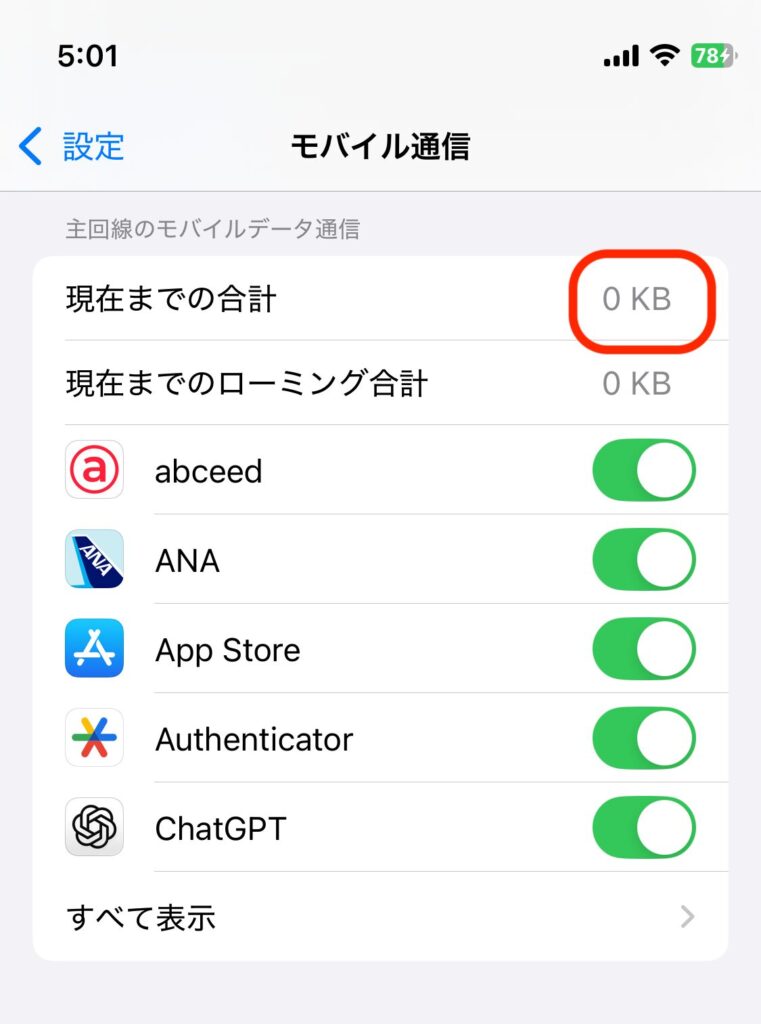Toggle off Authenticator mobile data
761x1024 pixels.
point(643,738)
